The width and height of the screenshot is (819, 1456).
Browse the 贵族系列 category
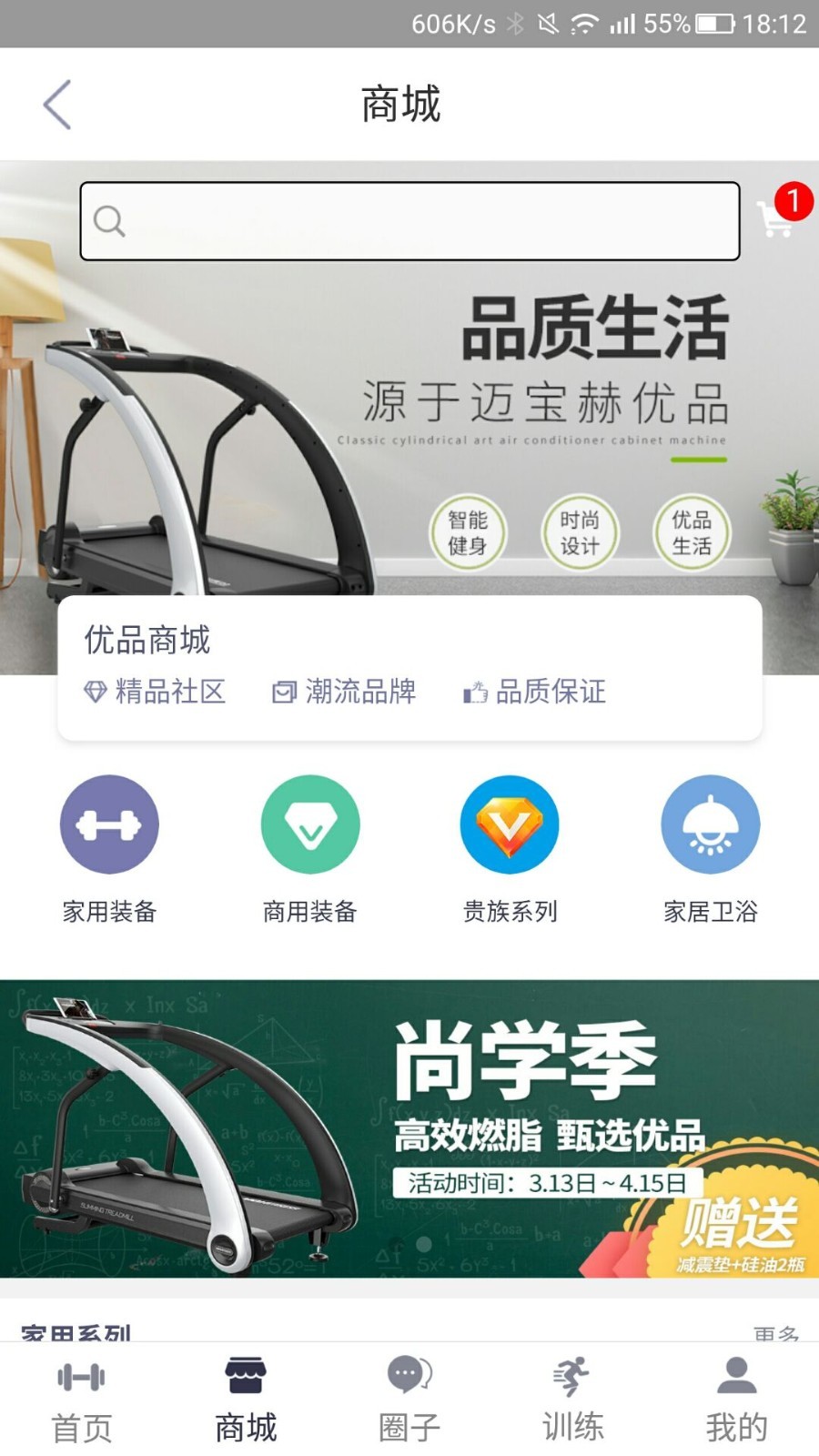510,848
